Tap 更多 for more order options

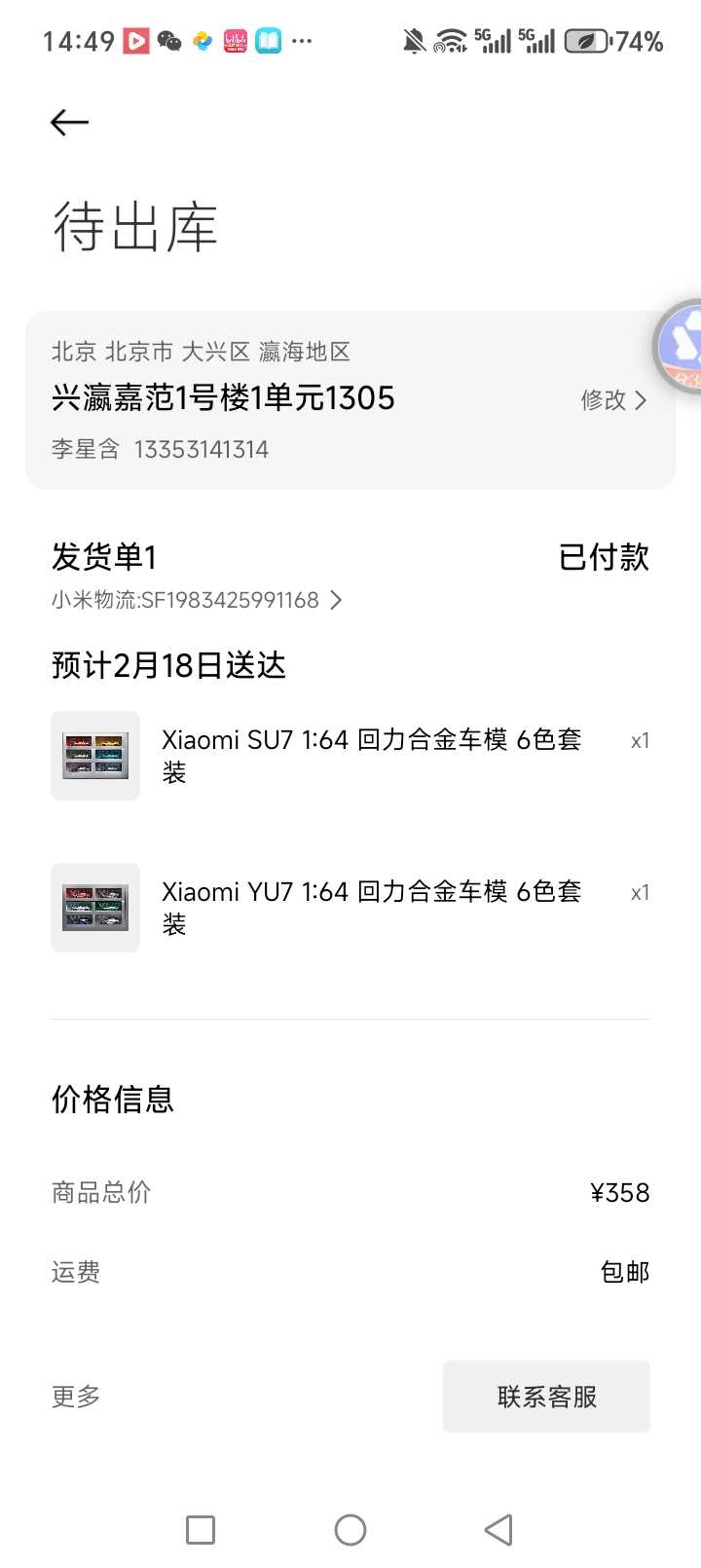coord(76,1397)
